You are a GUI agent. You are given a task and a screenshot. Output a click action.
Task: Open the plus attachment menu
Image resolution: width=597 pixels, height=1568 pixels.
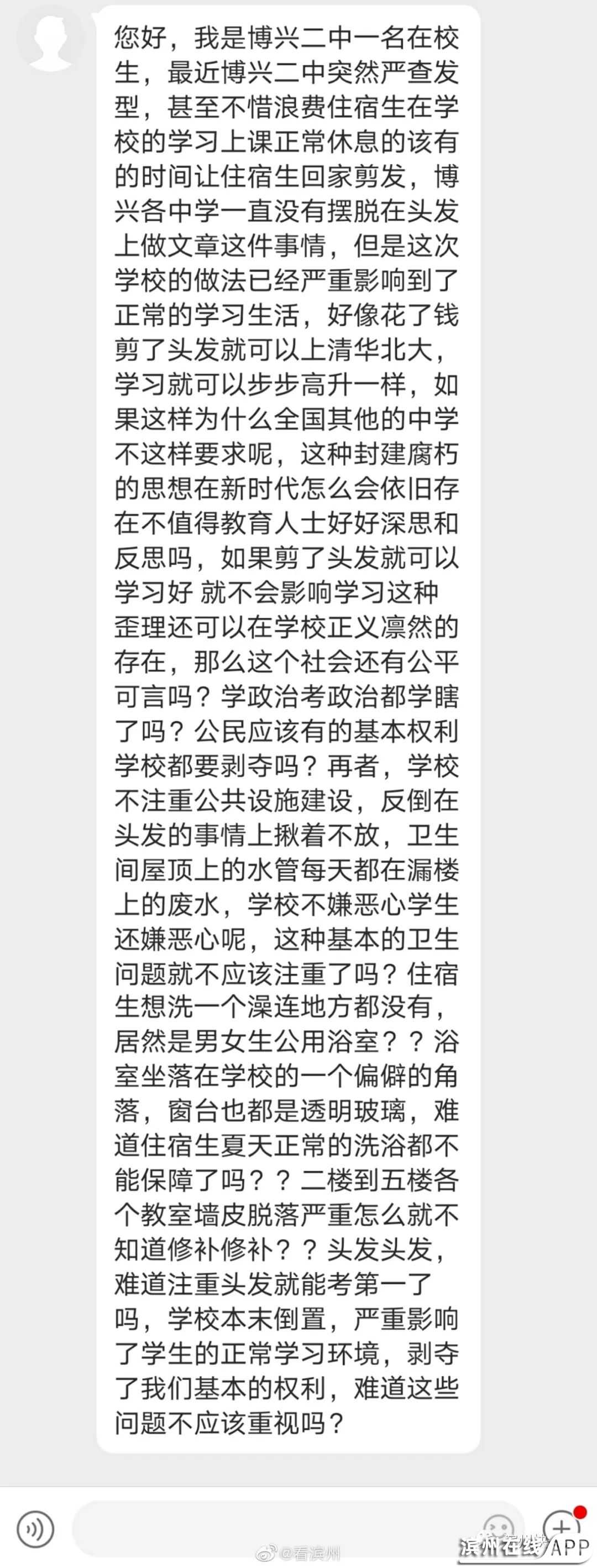tap(560, 1526)
